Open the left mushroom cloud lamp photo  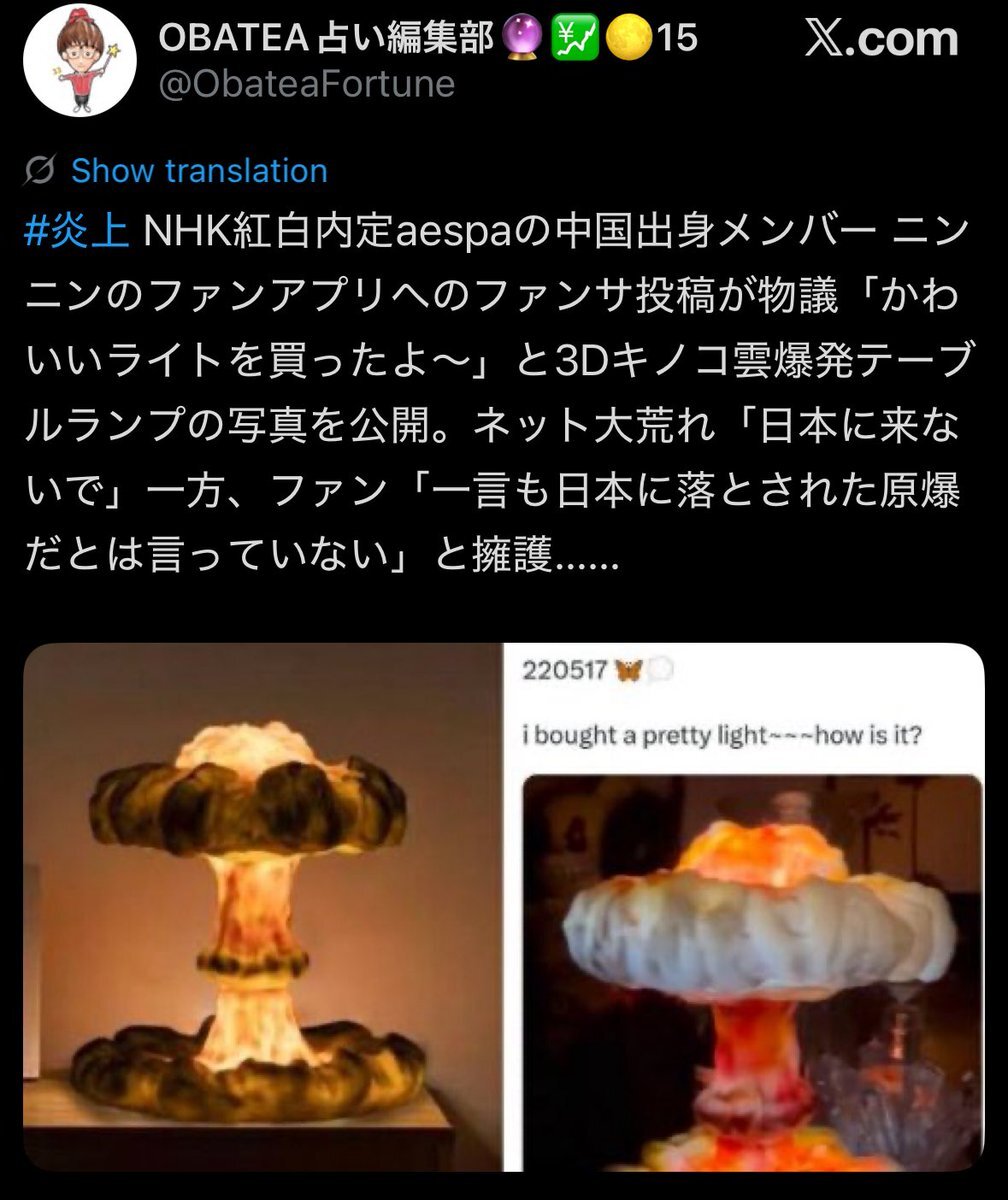[x=262, y=907]
